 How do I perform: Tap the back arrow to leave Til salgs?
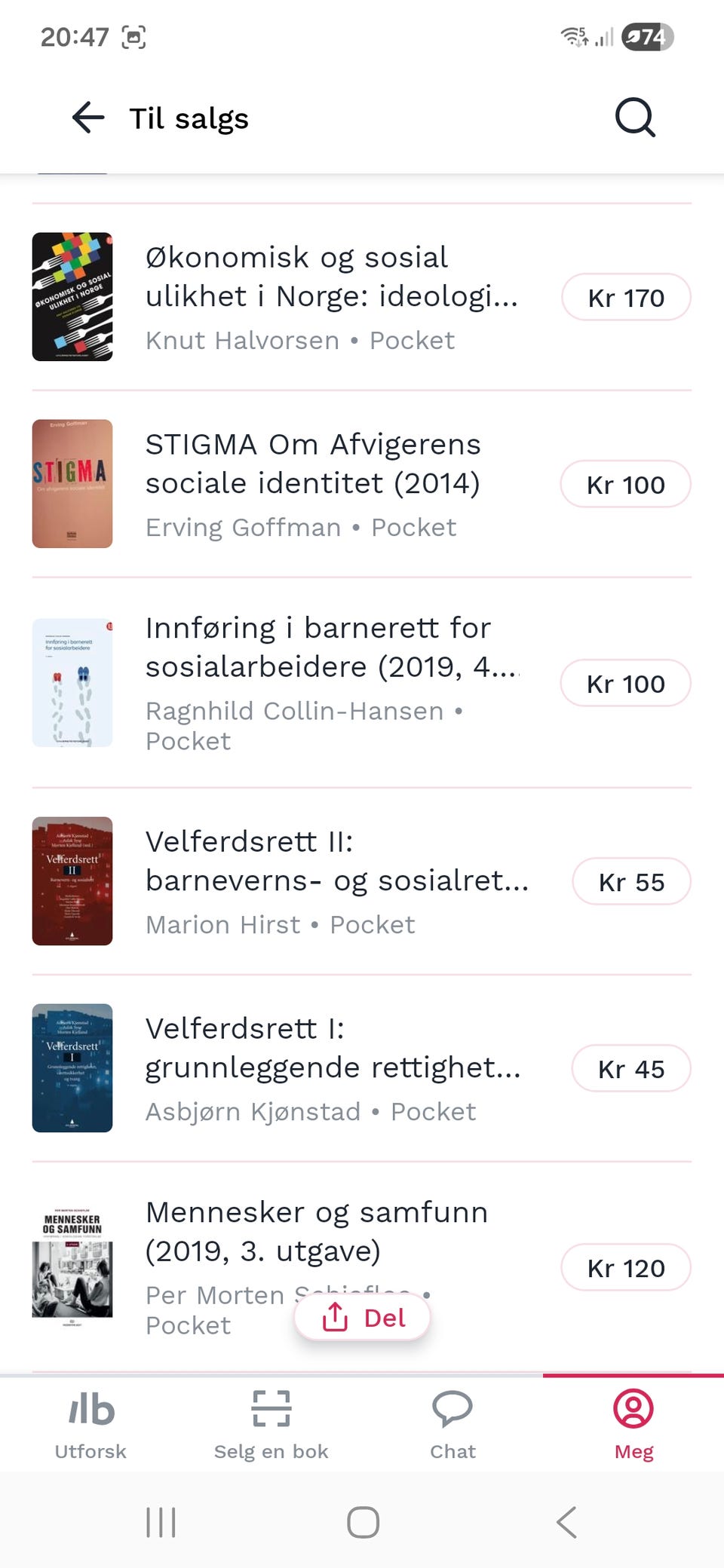tap(86, 118)
